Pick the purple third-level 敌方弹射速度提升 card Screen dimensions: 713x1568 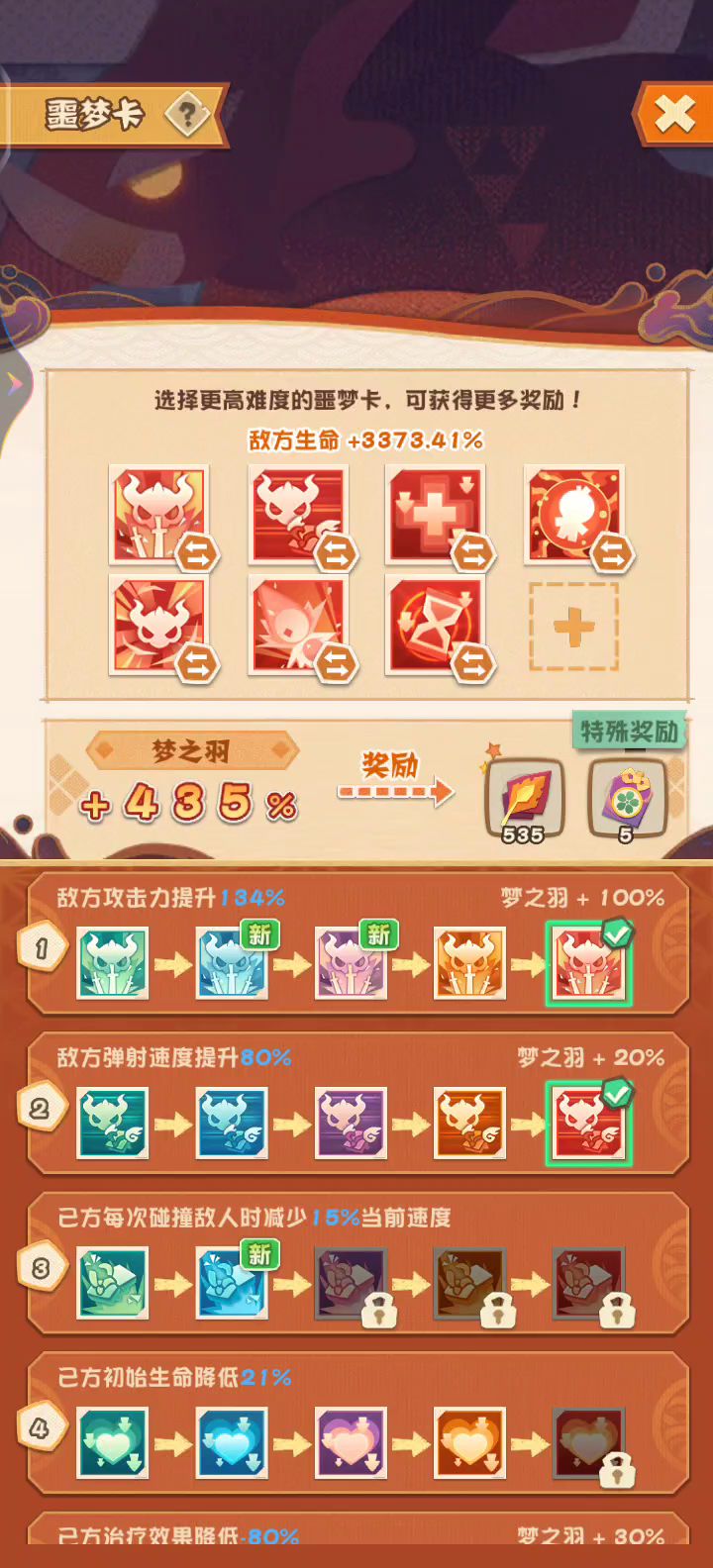click(351, 1124)
